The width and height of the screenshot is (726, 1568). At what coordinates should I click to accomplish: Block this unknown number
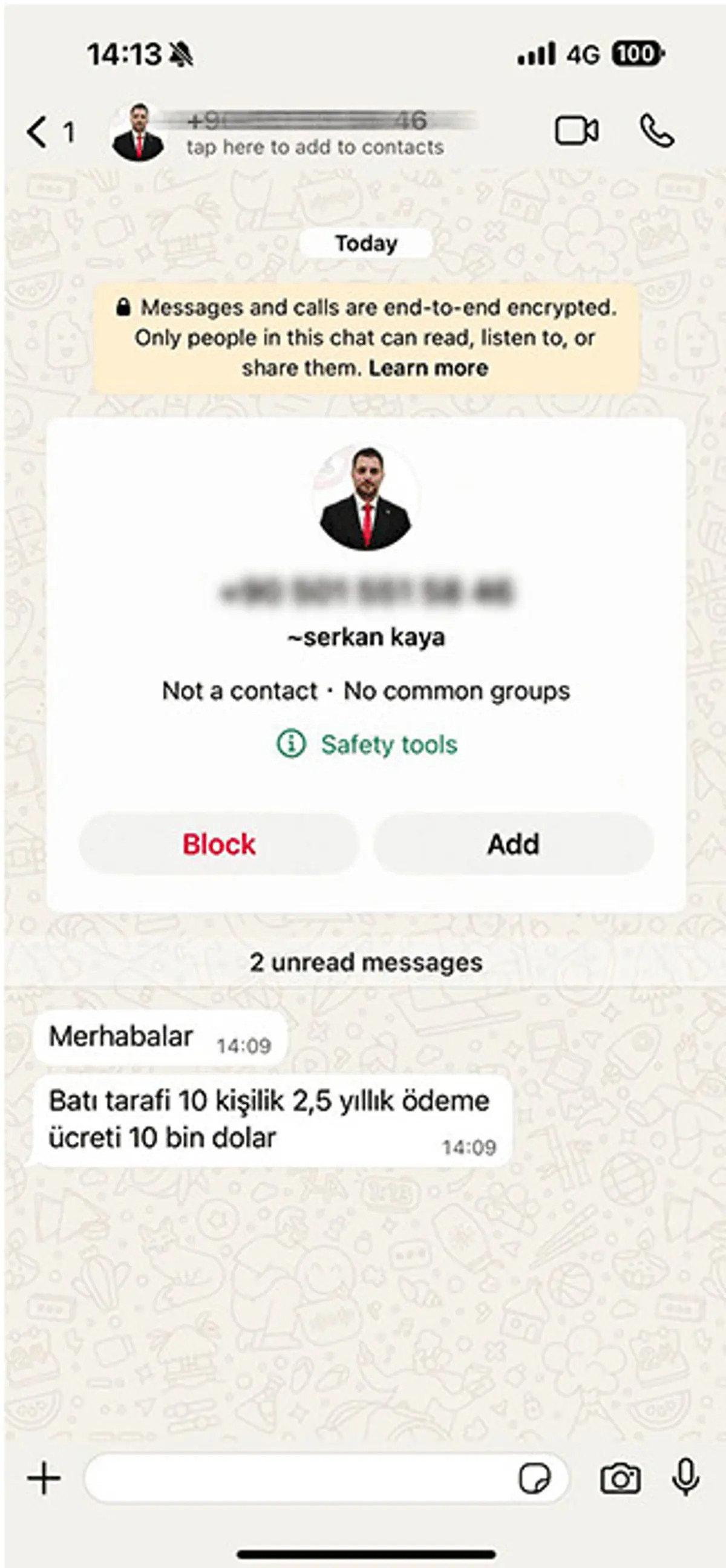[x=219, y=844]
